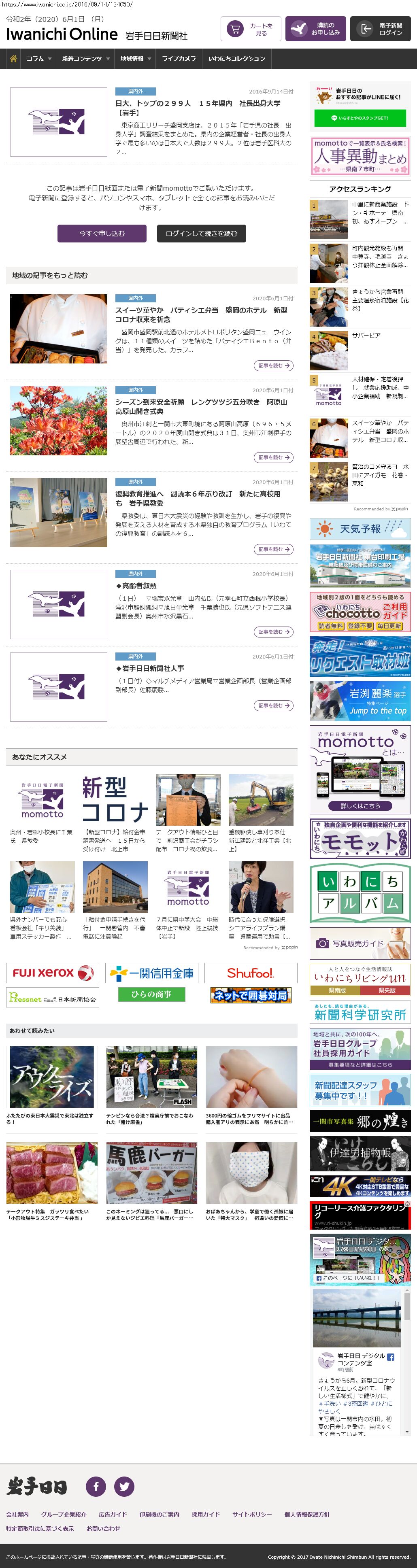This screenshot has height=1568, width=417.
Task: Open the 阿原山高原山開き式典 article headline
Action: (x=201, y=407)
